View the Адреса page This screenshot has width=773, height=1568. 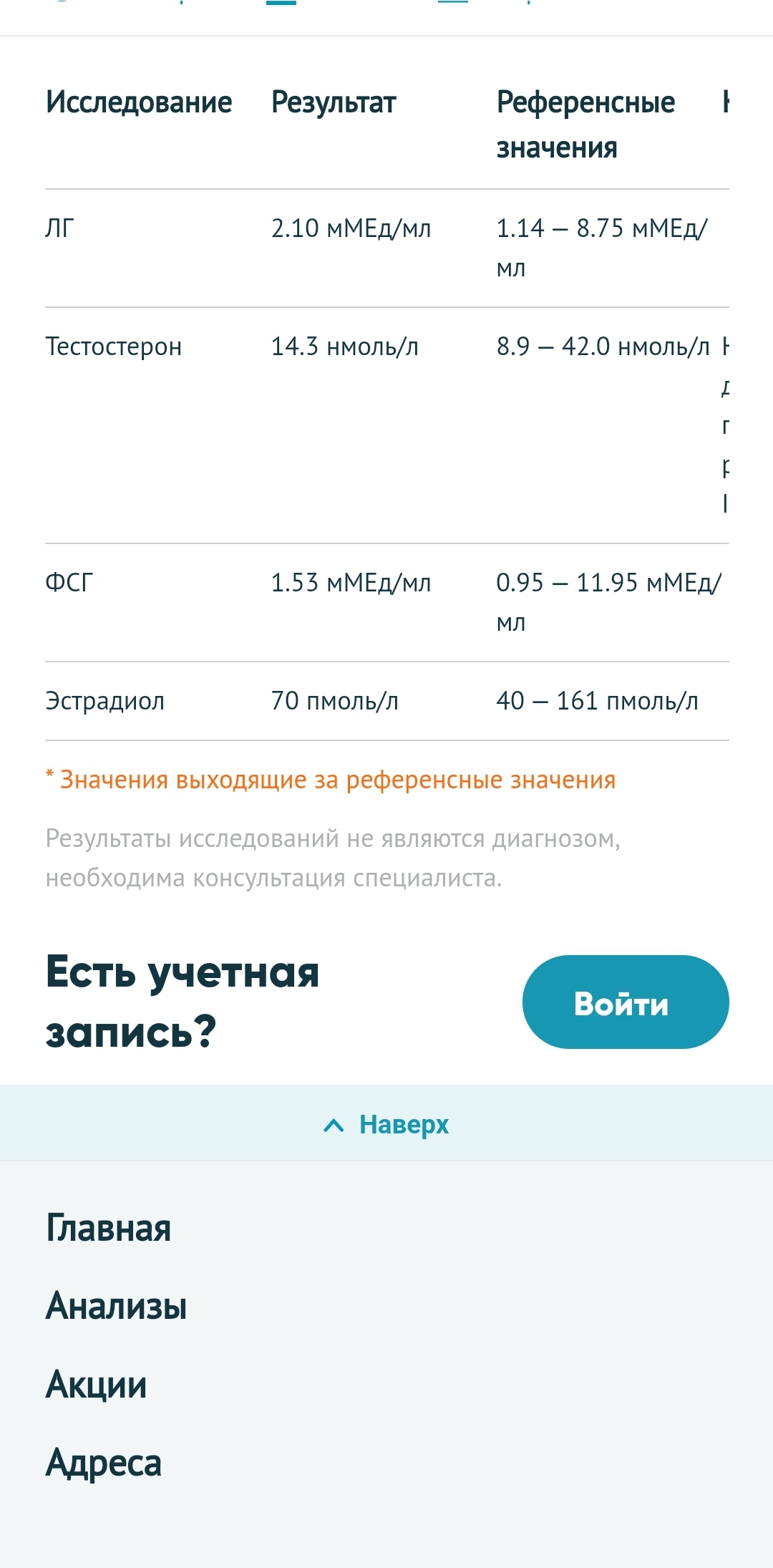point(104,1462)
